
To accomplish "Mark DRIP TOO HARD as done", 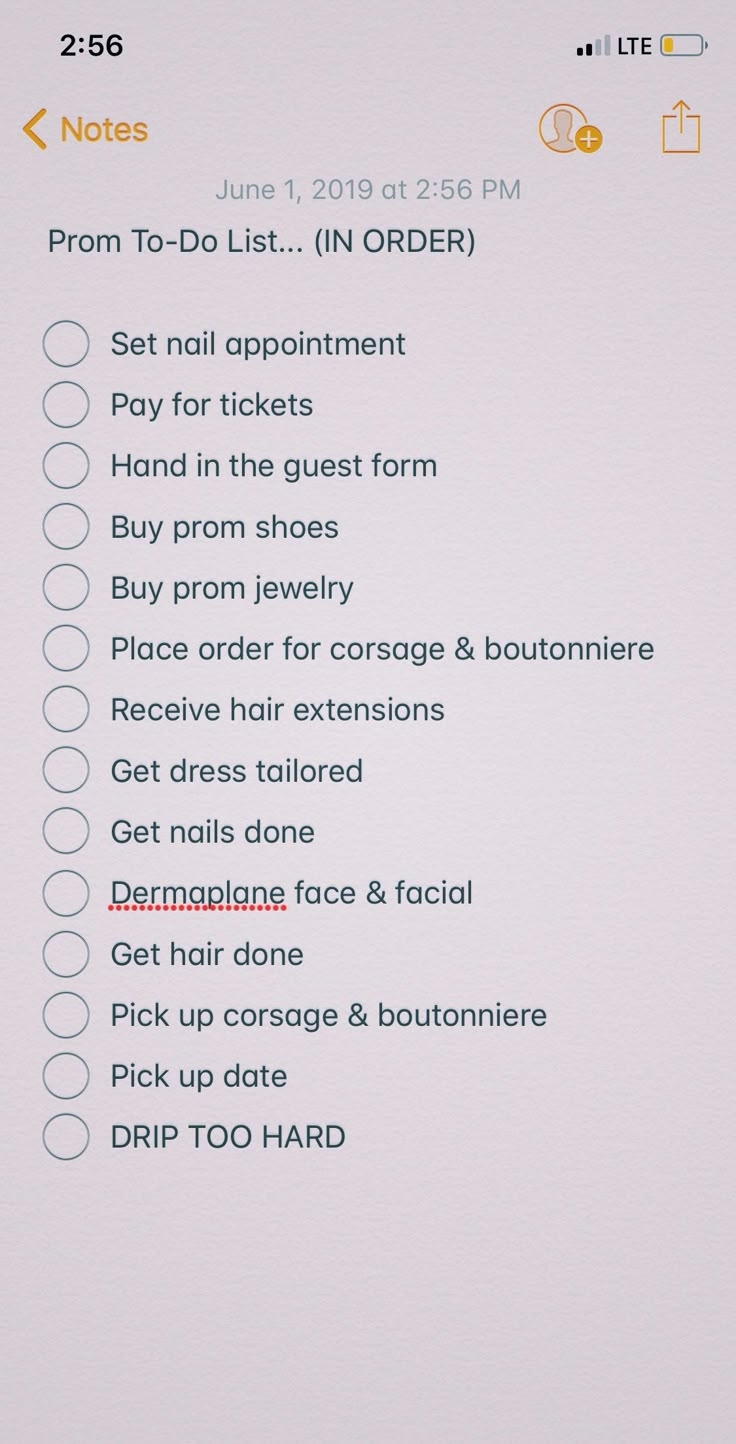I will [66, 1137].
